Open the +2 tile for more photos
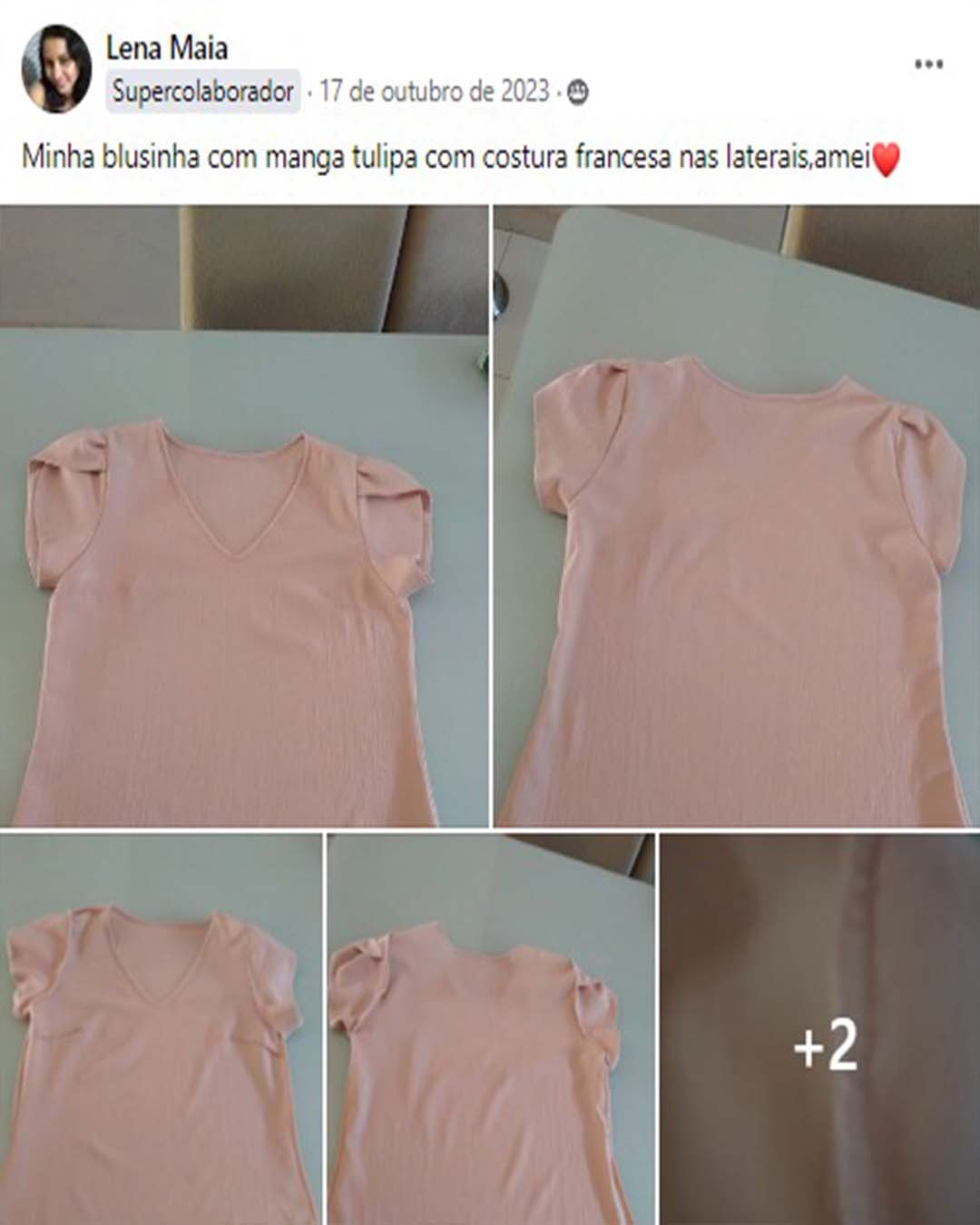 pos(820,1029)
